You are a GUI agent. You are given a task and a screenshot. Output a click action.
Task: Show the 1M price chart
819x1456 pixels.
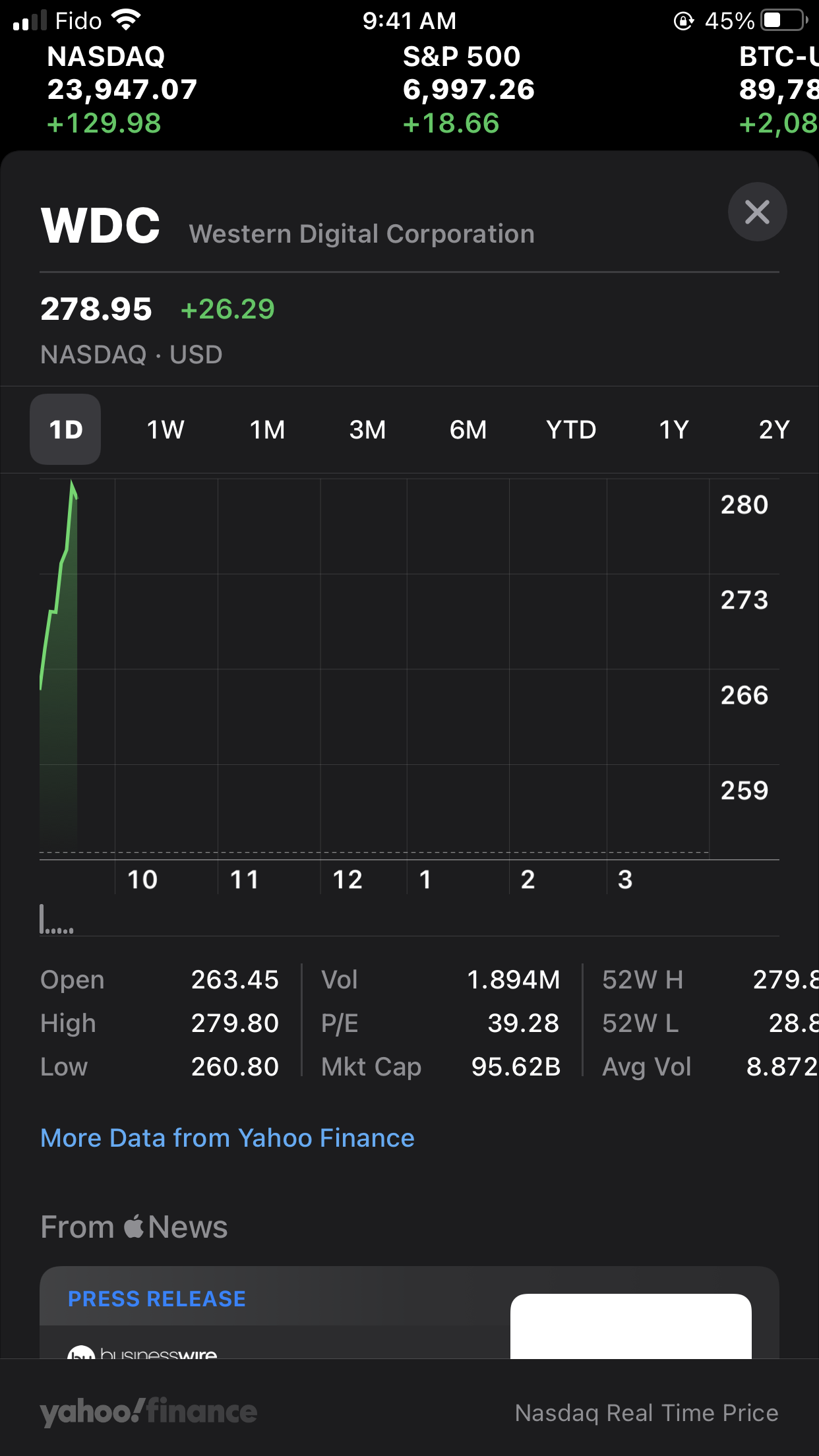tap(267, 430)
